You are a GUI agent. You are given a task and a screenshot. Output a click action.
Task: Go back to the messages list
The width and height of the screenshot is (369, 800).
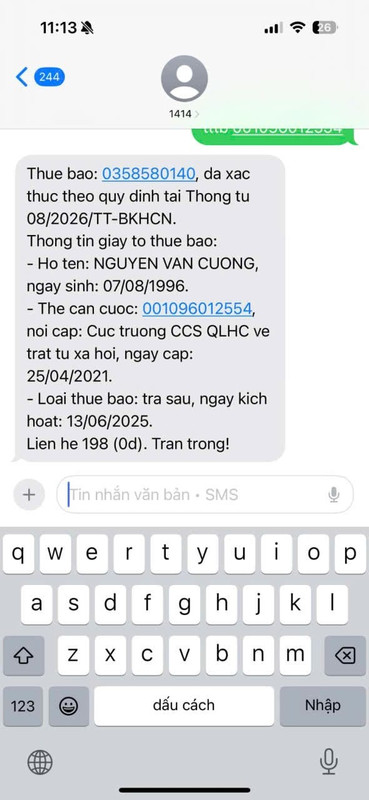[x=40, y=78]
